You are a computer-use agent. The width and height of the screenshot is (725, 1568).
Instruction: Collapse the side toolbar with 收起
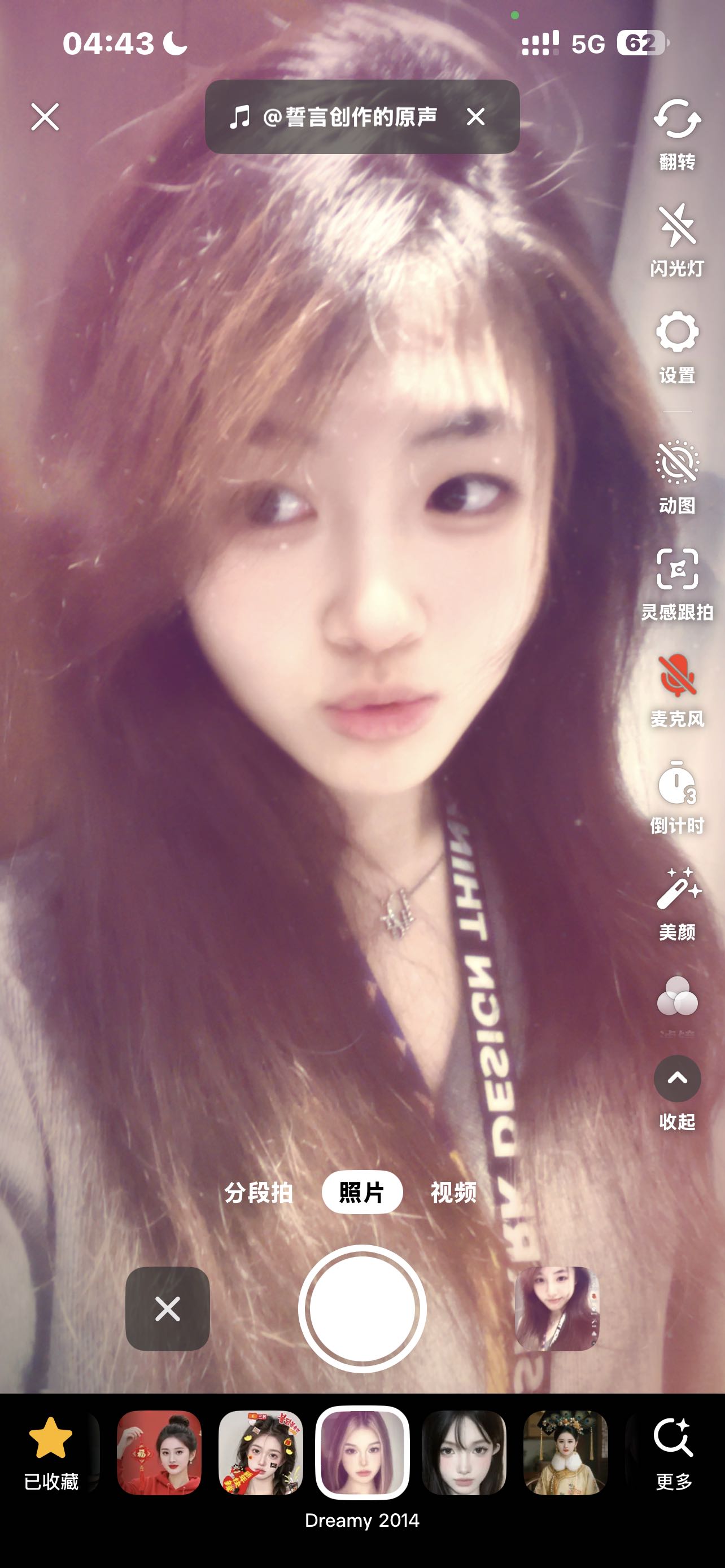[677, 1093]
